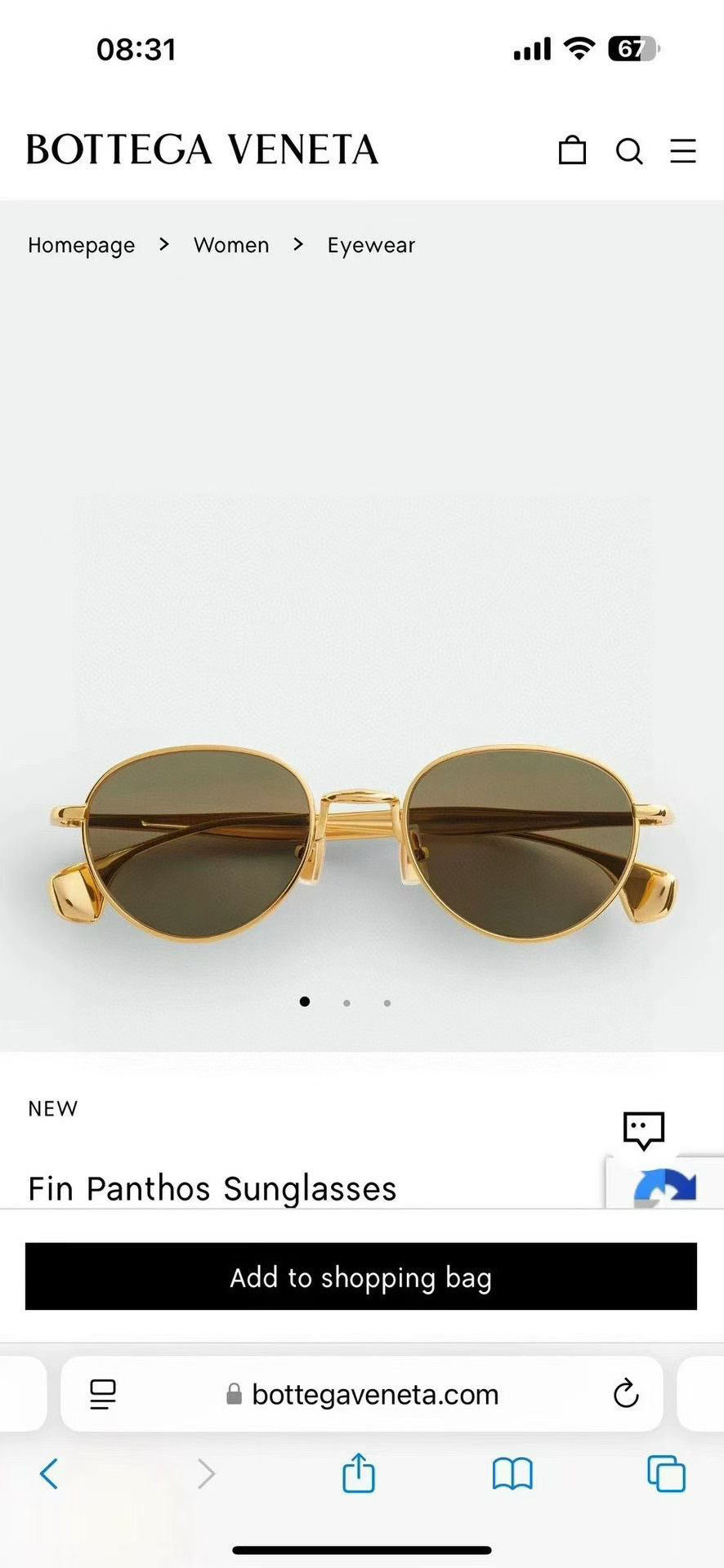
Task: Share this product page
Action: 358,1474
